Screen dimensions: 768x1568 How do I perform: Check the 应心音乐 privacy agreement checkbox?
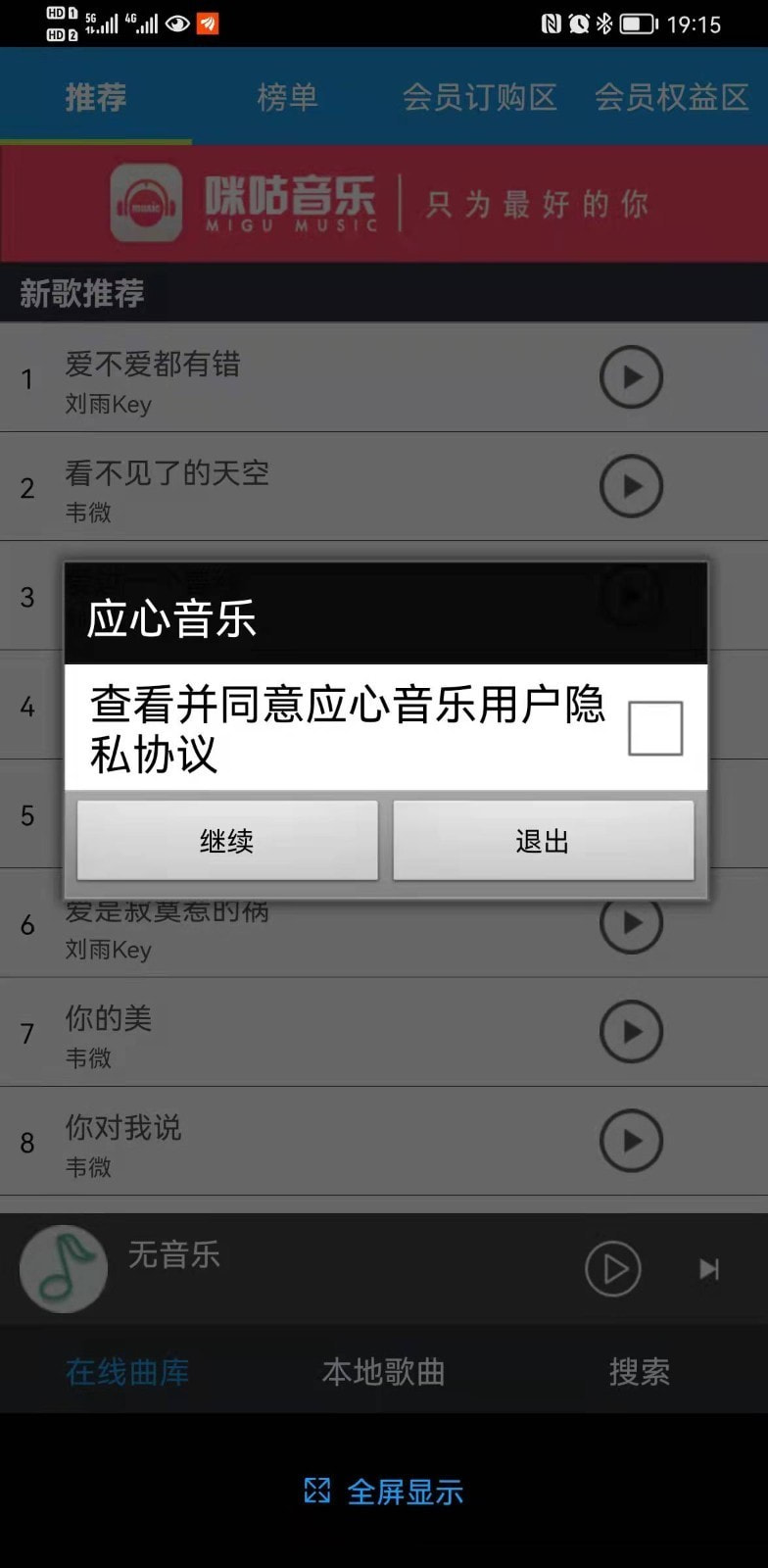point(654,728)
